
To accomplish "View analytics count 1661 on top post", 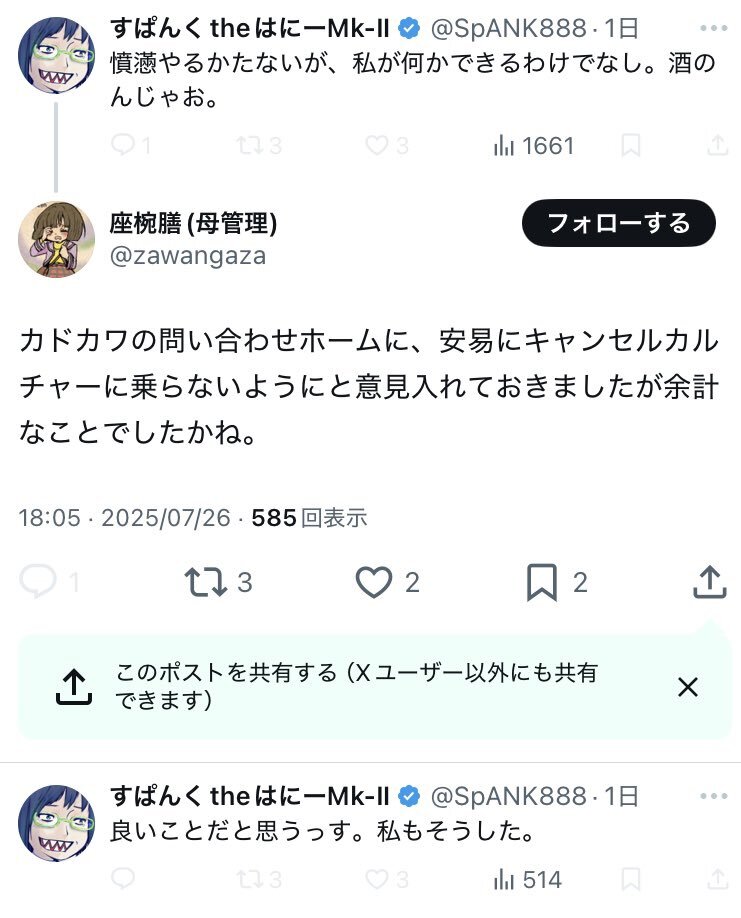I will [534, 146].
